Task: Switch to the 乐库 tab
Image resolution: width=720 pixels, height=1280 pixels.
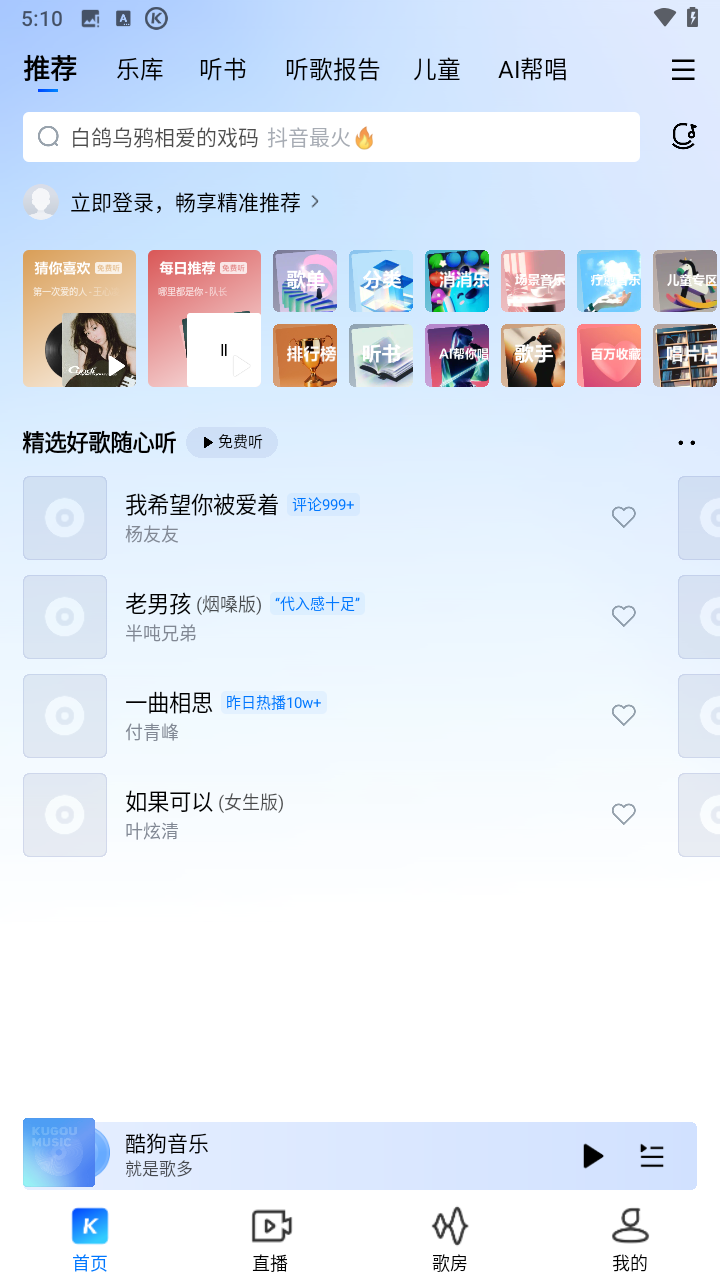Action: pyautogui.click(x=140, y=70)
